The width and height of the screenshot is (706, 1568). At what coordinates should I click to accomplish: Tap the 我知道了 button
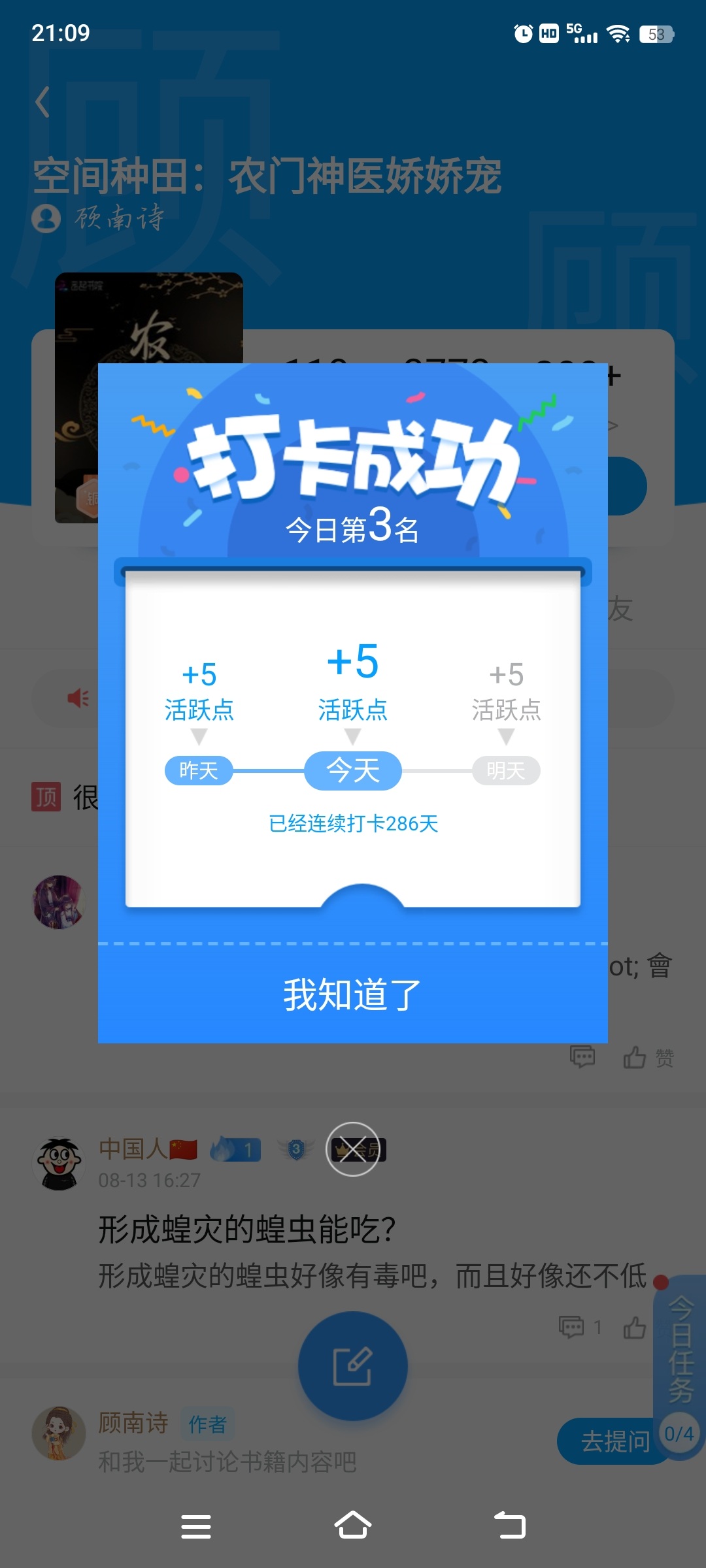click(352, 994)
